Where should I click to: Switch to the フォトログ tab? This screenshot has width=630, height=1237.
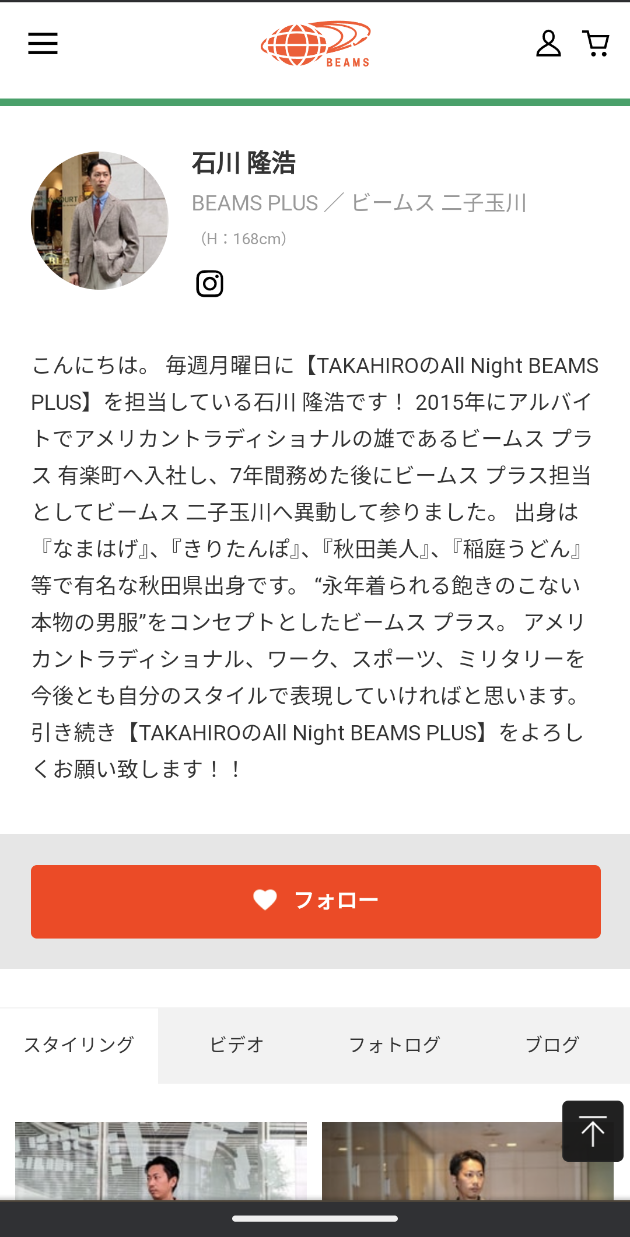pos(394,1045)
